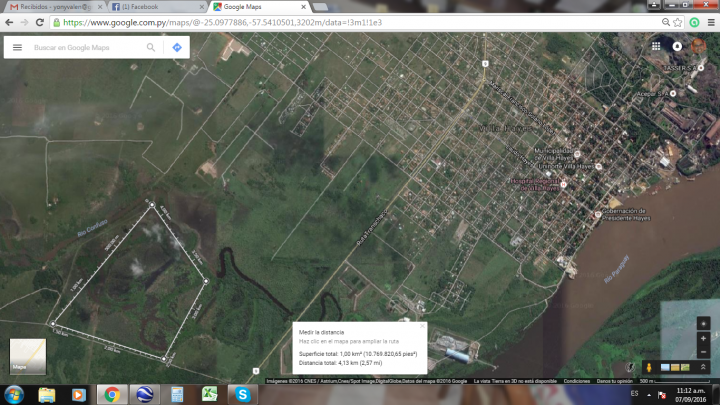This screenshot has height=405, width=720.
Task: Open the 'Danos tu opinión' link
Action: [x=614, y=381]
